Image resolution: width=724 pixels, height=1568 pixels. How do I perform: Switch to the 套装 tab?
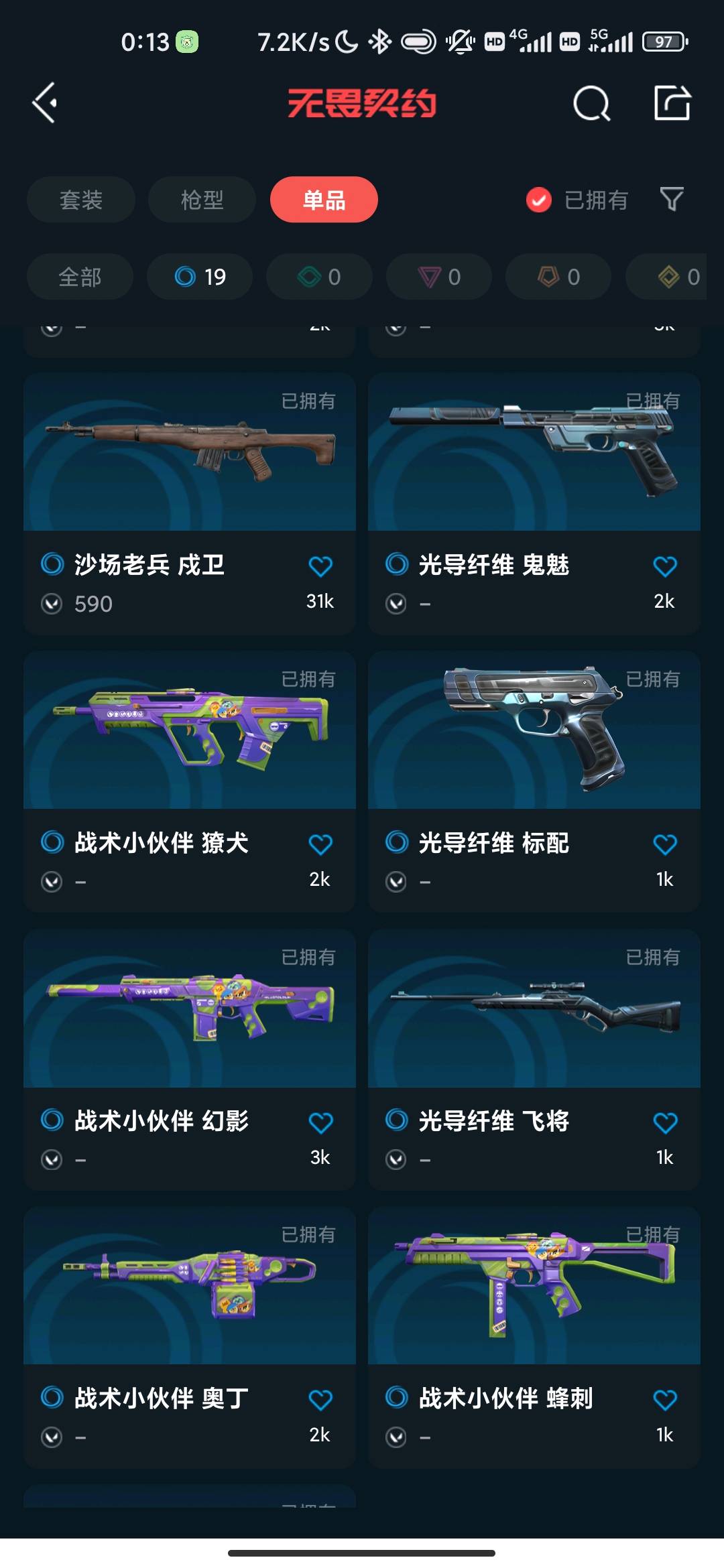coord(81,200)
